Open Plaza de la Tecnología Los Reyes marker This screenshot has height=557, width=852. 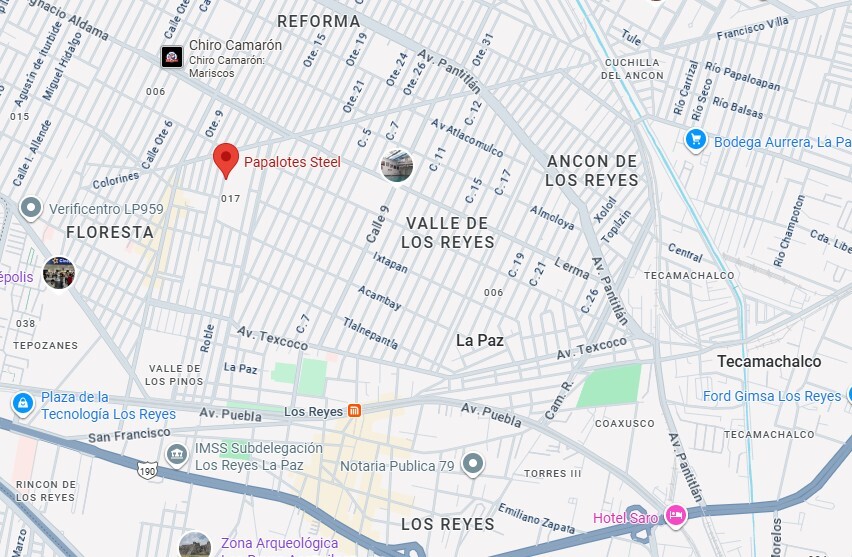(21, 403)
